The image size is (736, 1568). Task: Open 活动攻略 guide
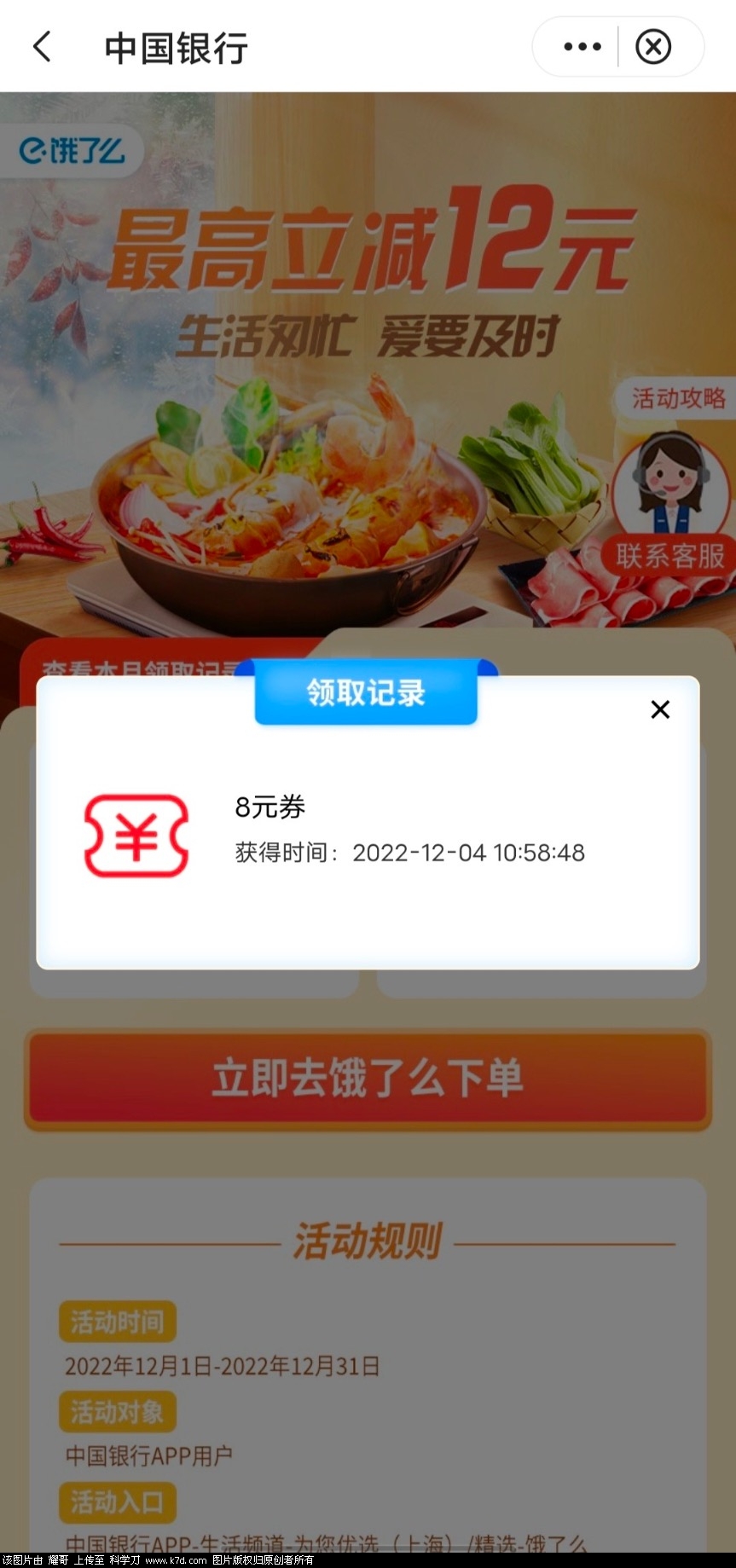pyautogui.click(x=678, y=398)
